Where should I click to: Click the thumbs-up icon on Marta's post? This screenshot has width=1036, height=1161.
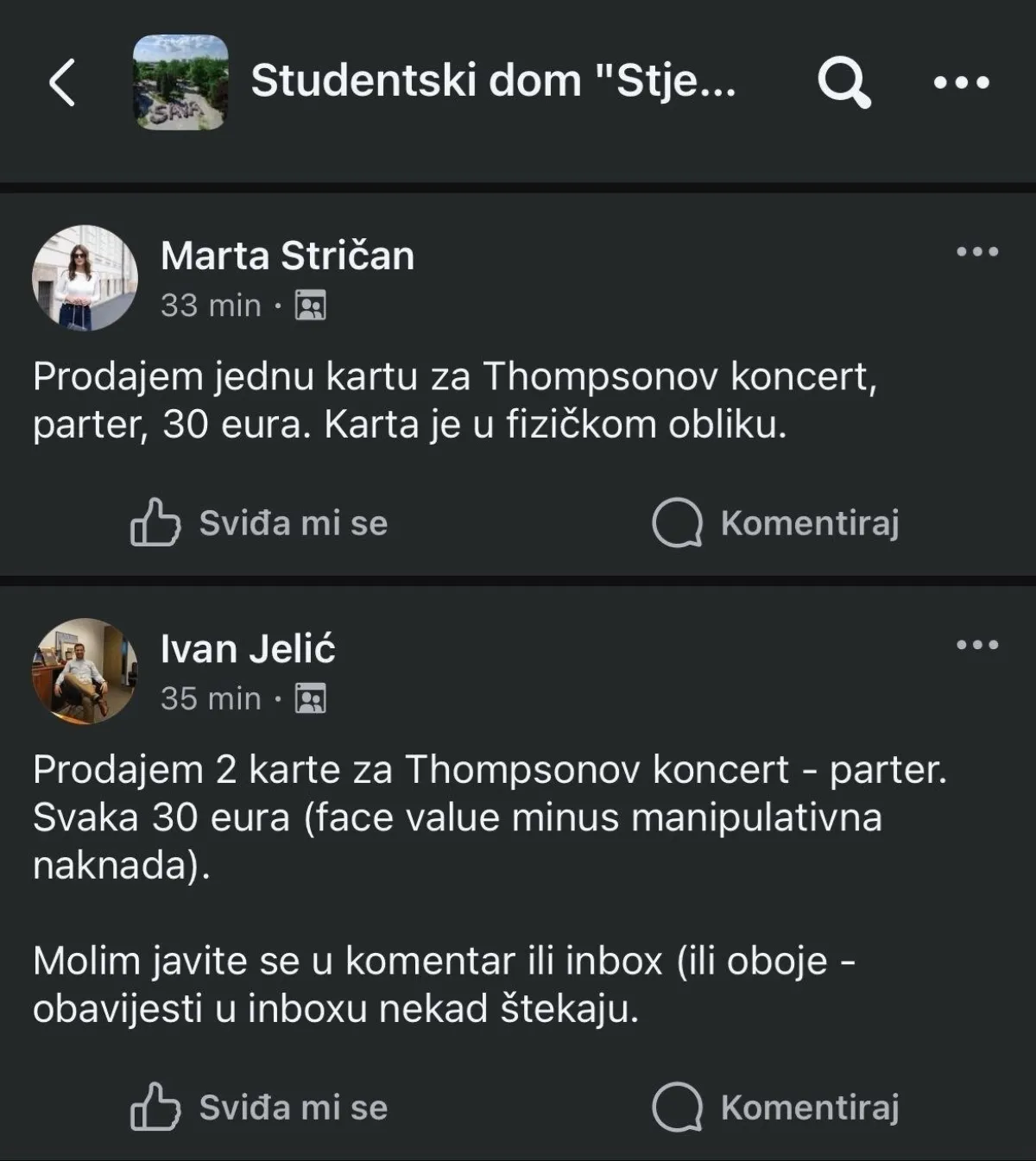coord(155,522)
